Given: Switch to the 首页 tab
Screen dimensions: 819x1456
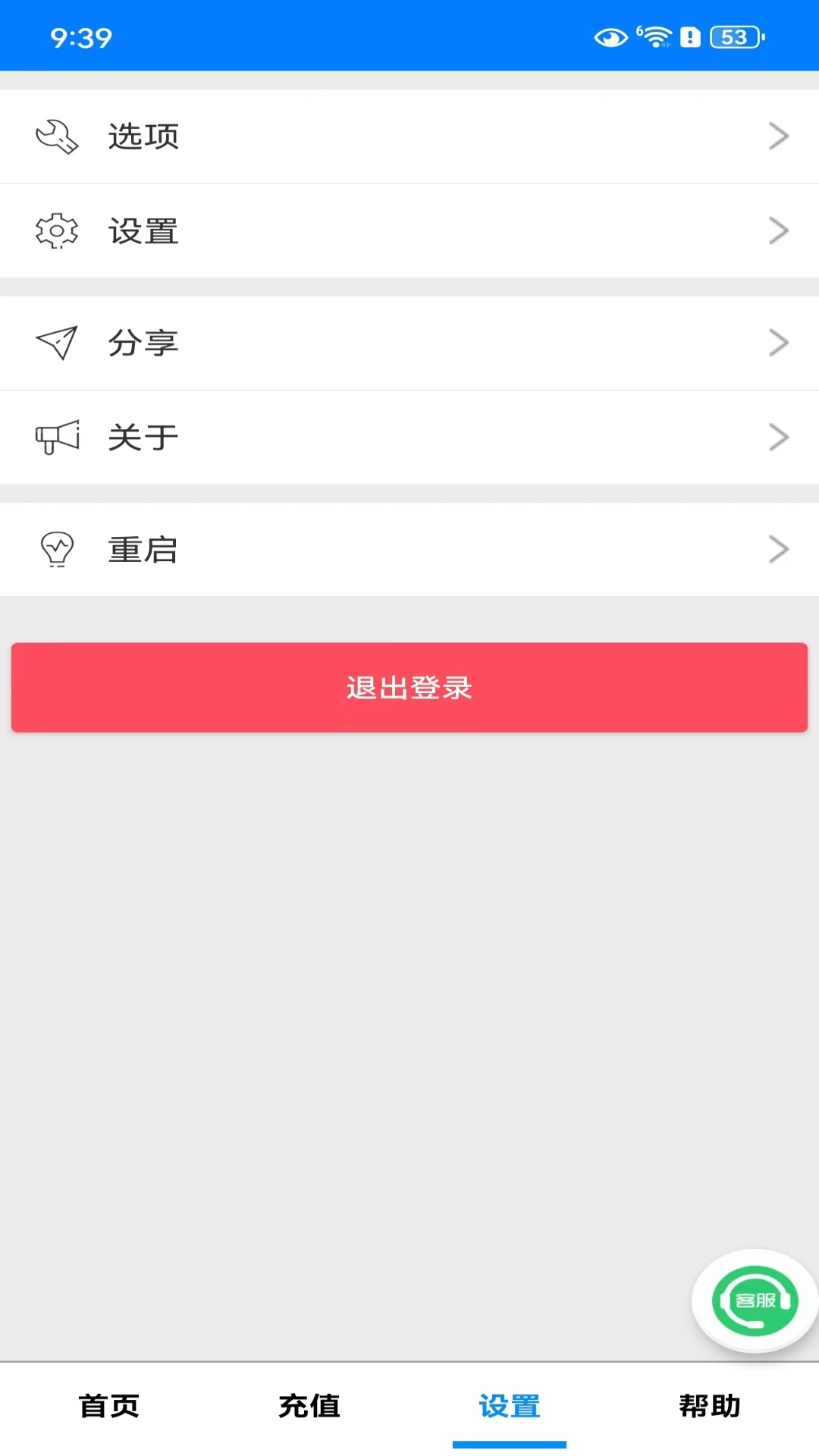Looking at the screenshot, I should coord(109,1406).
